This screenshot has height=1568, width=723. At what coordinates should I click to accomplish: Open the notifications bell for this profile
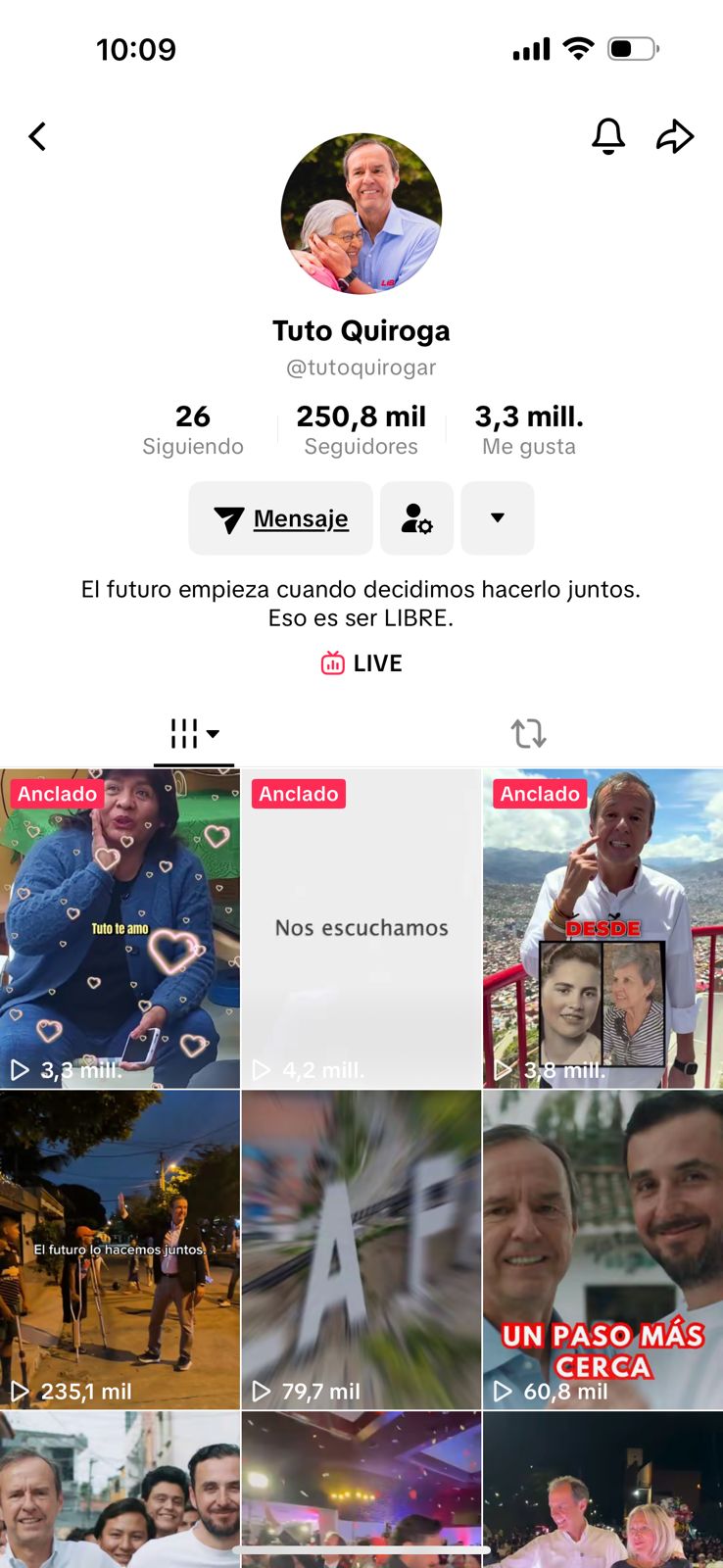[607, 136]
